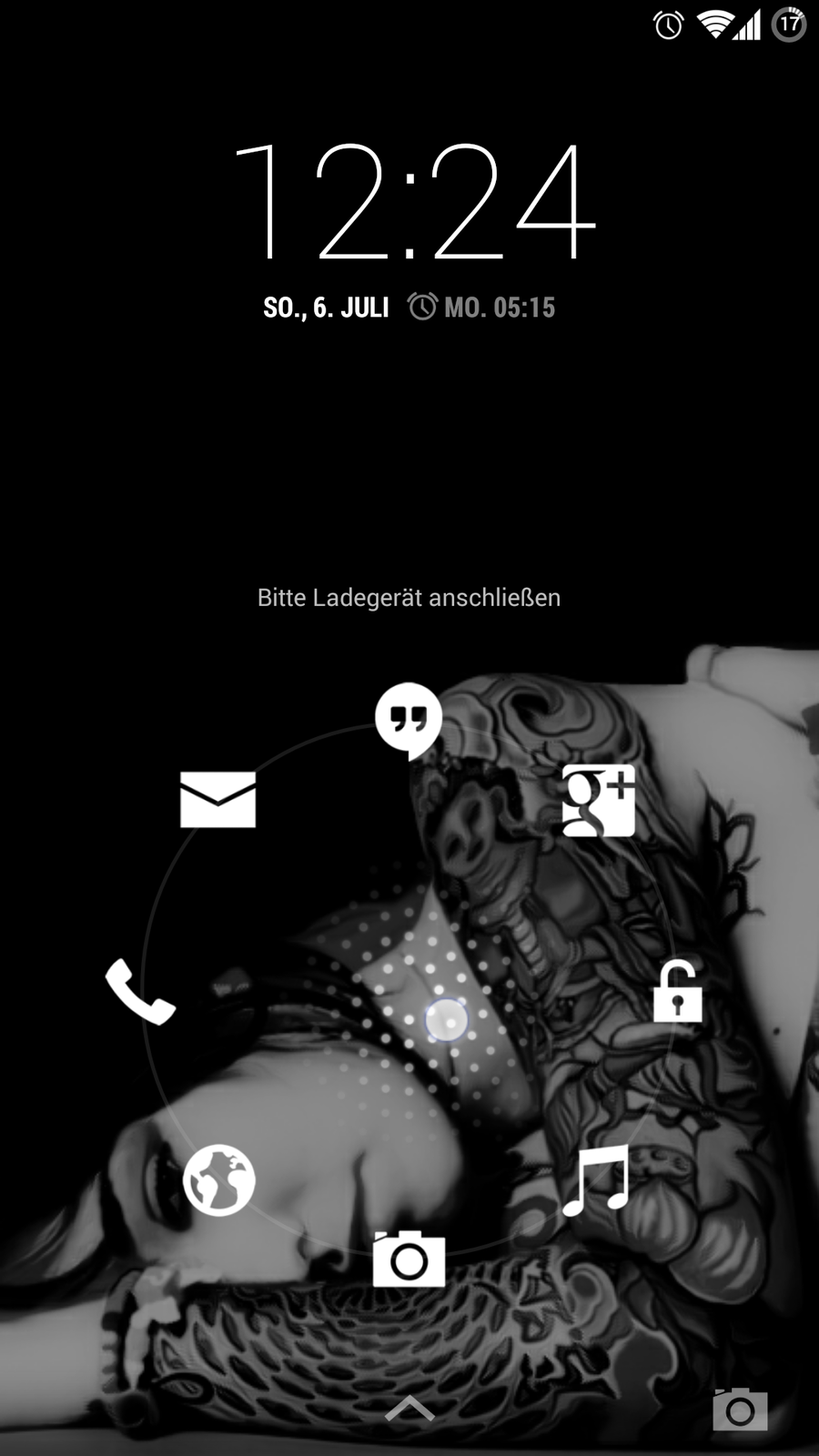The width and height of the screenshot is (819, 1456).
Task: Open the camera shortcut on the ring
Action: pyautogui.click(x=409, y=1259)
